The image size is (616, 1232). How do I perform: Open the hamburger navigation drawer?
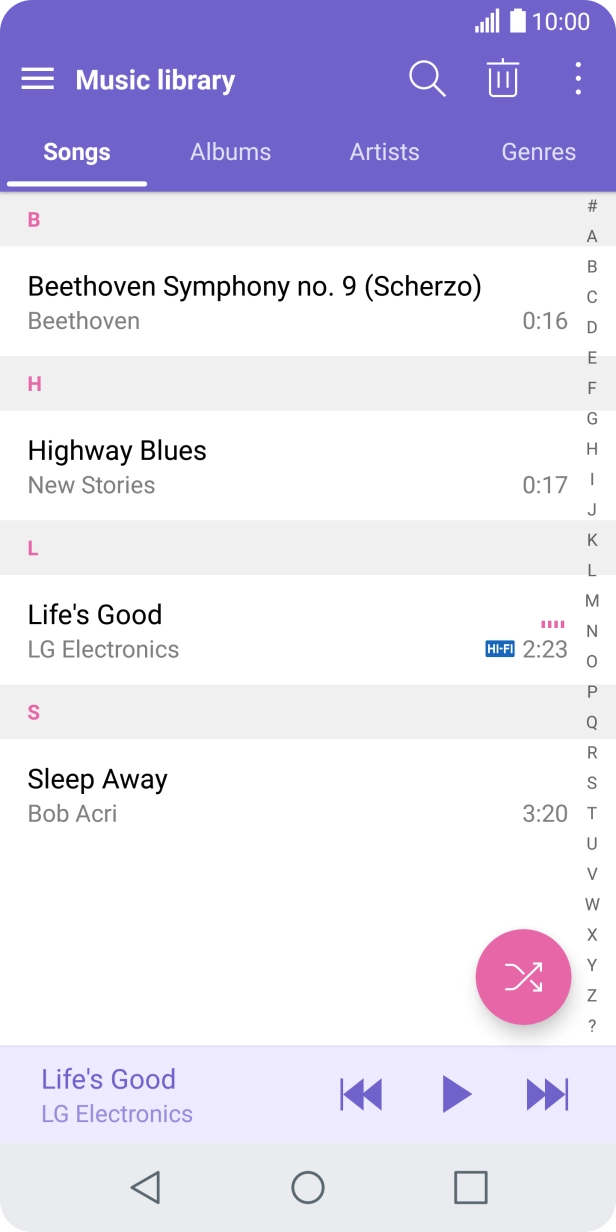click(38, 79)
